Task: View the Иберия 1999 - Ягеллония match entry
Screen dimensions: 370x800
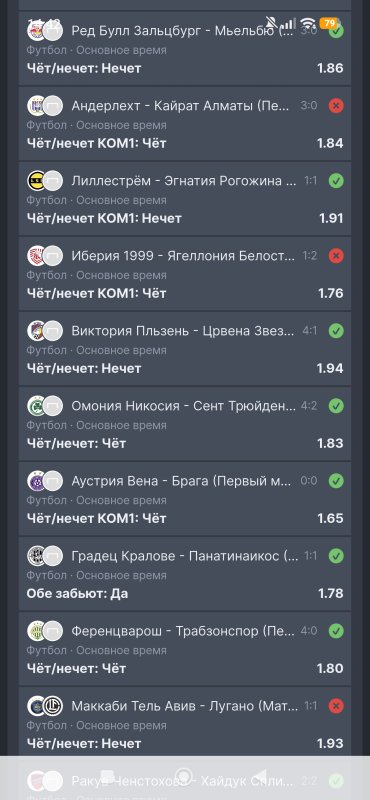Action: click(x=185, y=274)
